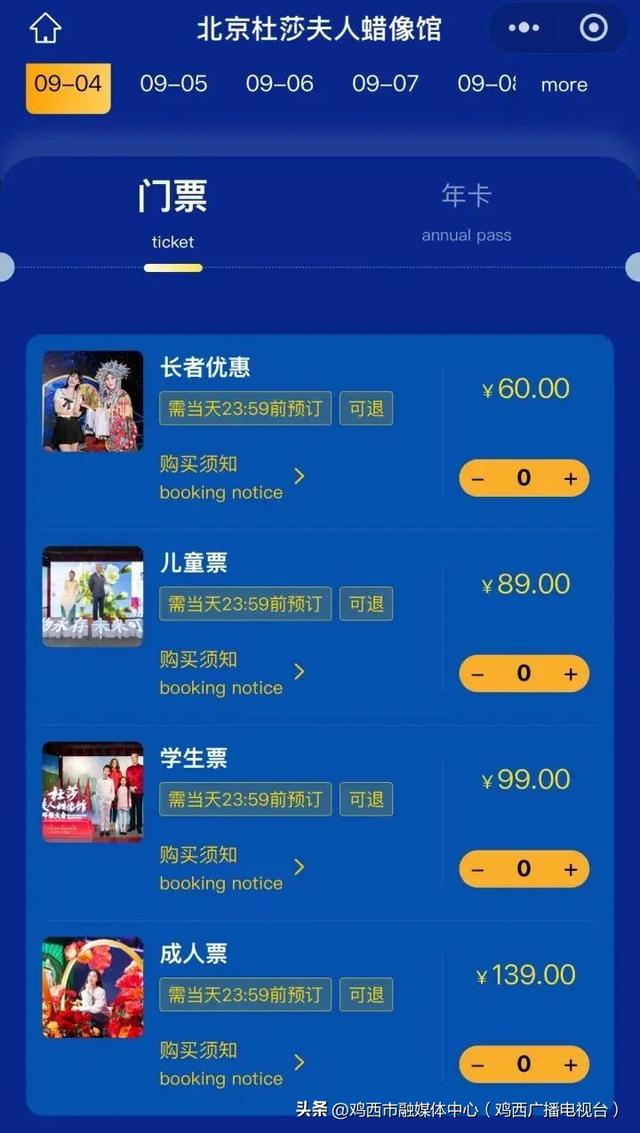Open the three-dot more options menu
The image size is (640, 1133).
pyautogui.click(x=523, y=28)
